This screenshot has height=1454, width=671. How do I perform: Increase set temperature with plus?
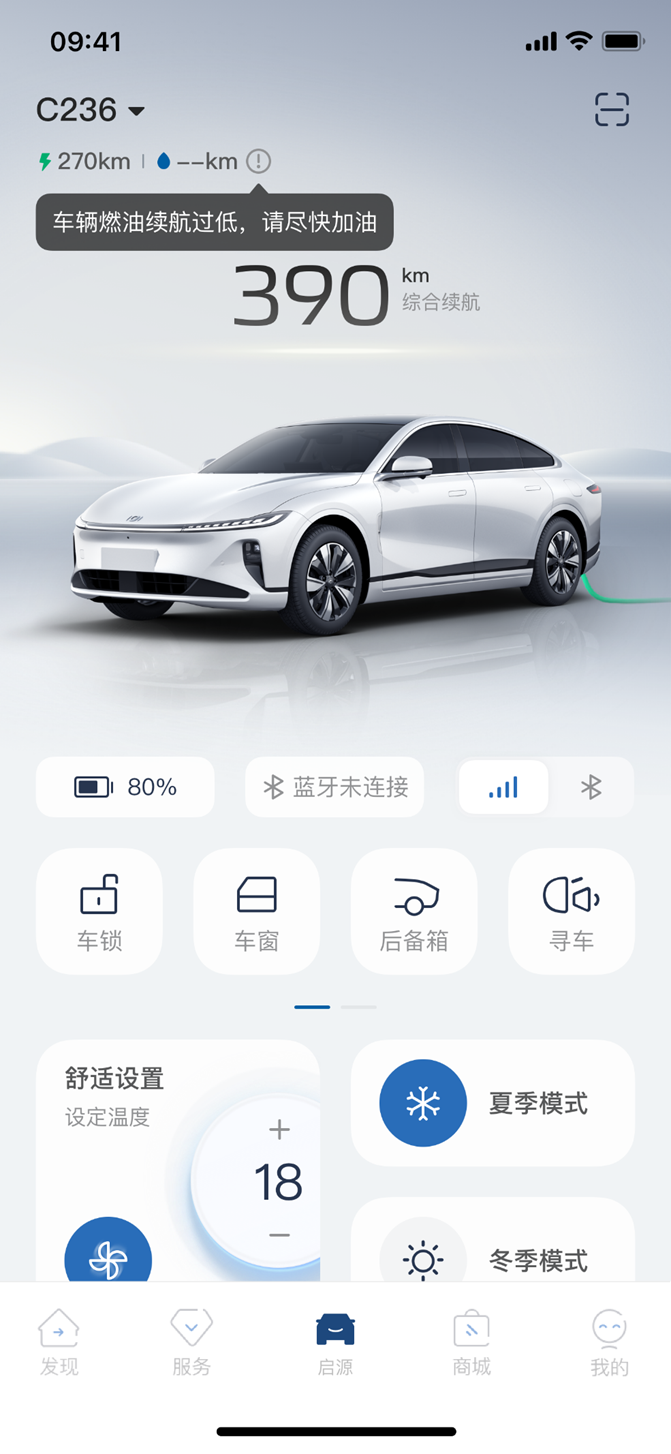(x=279, y=1130)
